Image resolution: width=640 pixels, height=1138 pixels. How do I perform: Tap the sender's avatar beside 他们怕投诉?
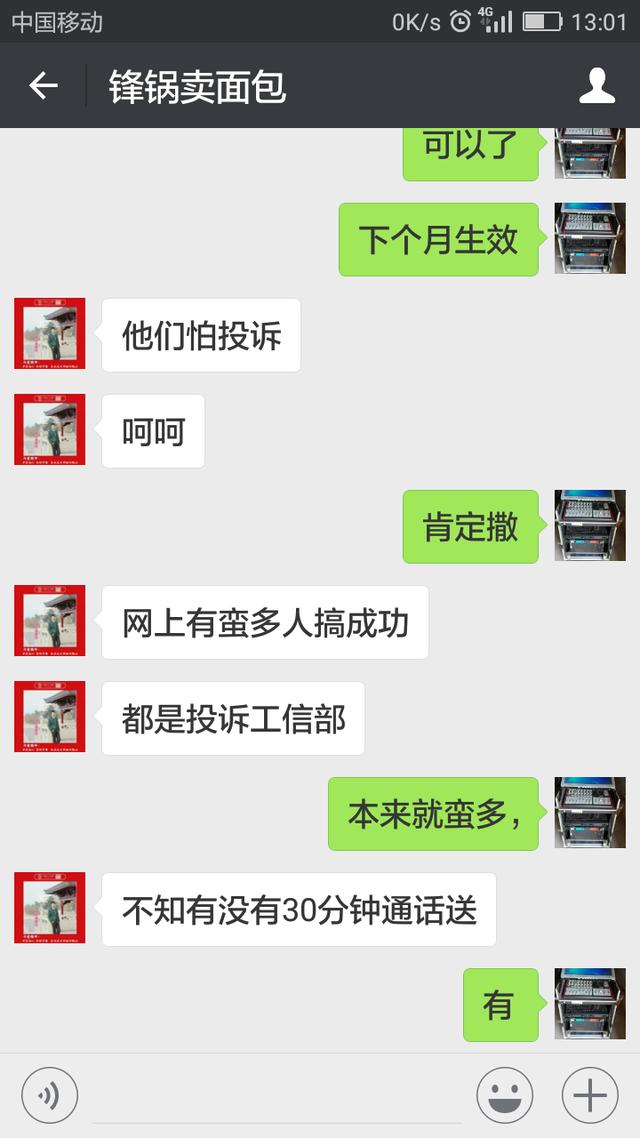(50, 334)
